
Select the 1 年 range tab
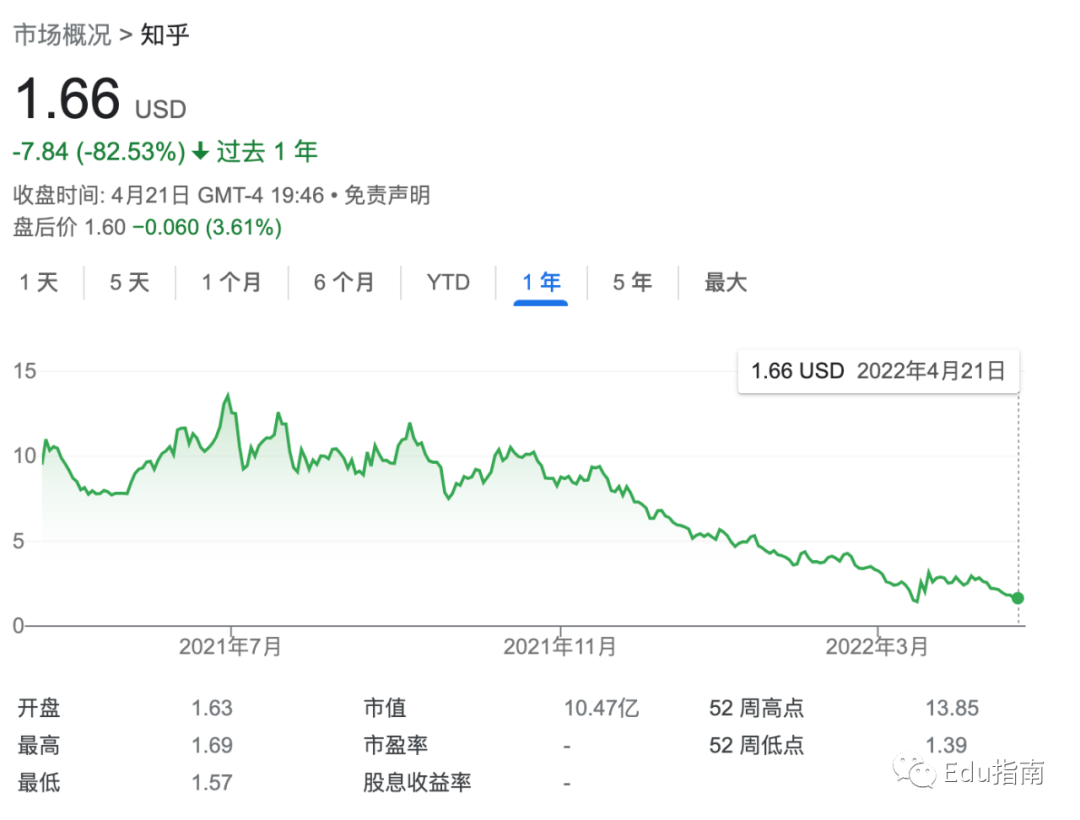coord(541,283)
